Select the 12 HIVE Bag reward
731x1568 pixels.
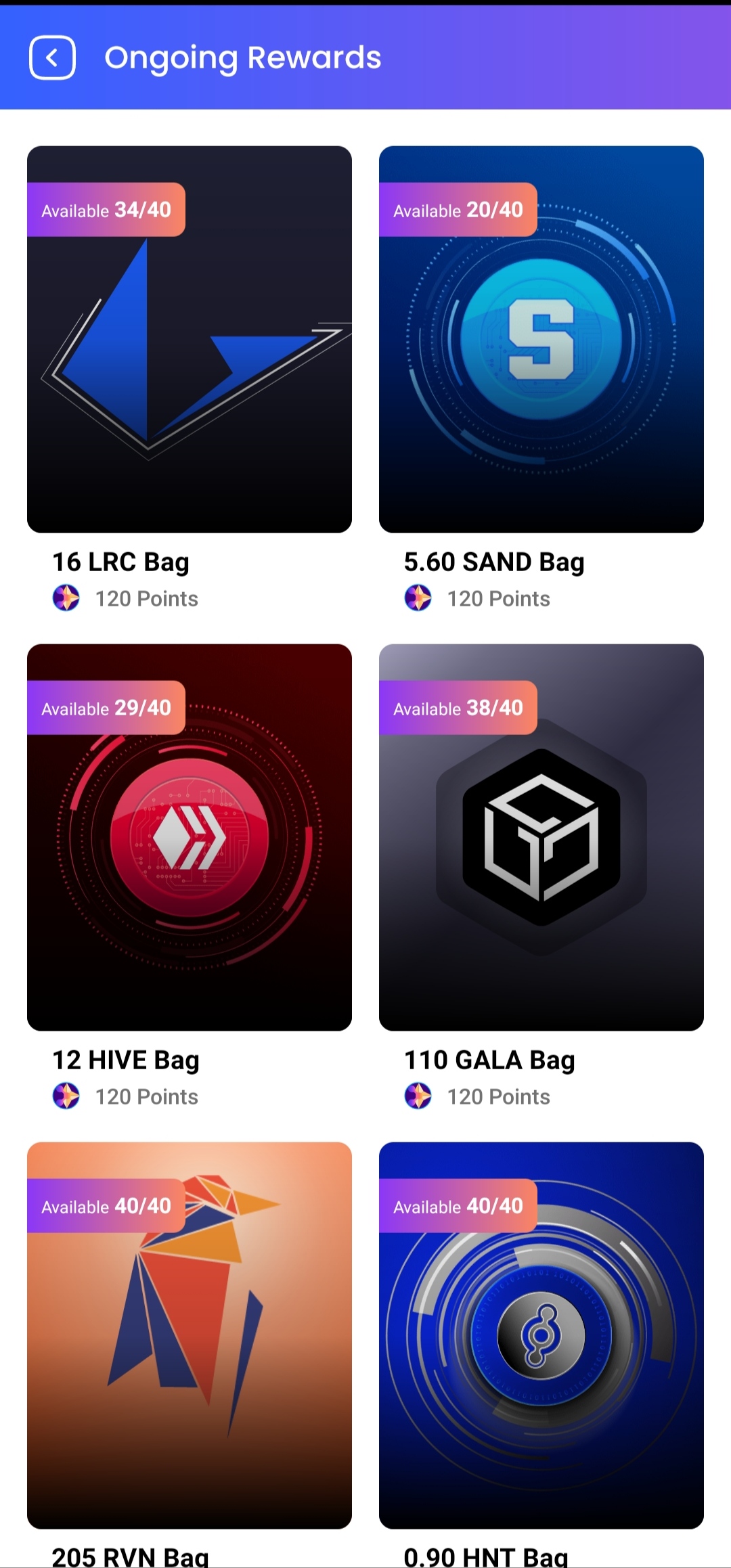(x=190, y=837)
